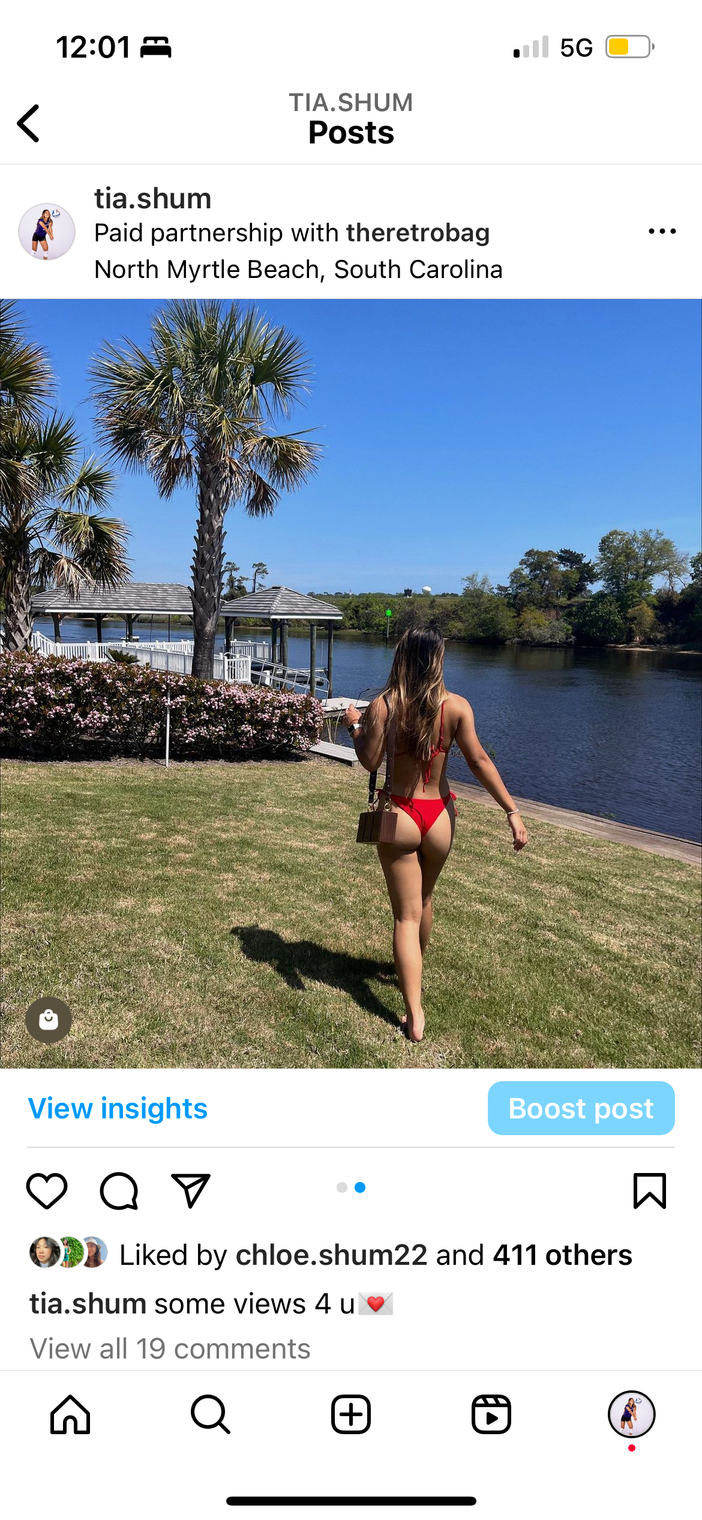The image size is (702, 1520).
Task: Switch to the Search tab
Action: (x=210, y=1415)
